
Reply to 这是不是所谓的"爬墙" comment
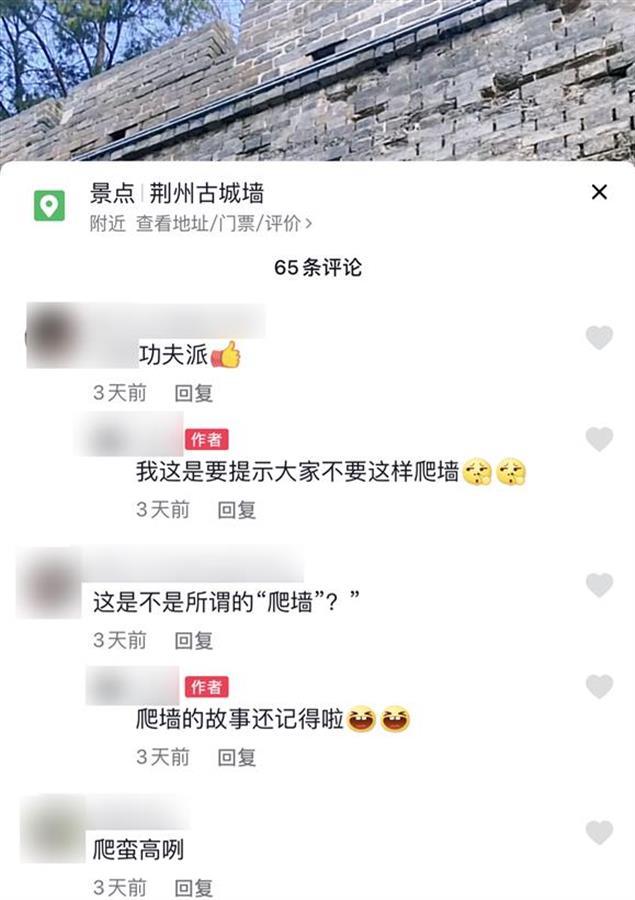pyautogui.click(x=194, y=640)
